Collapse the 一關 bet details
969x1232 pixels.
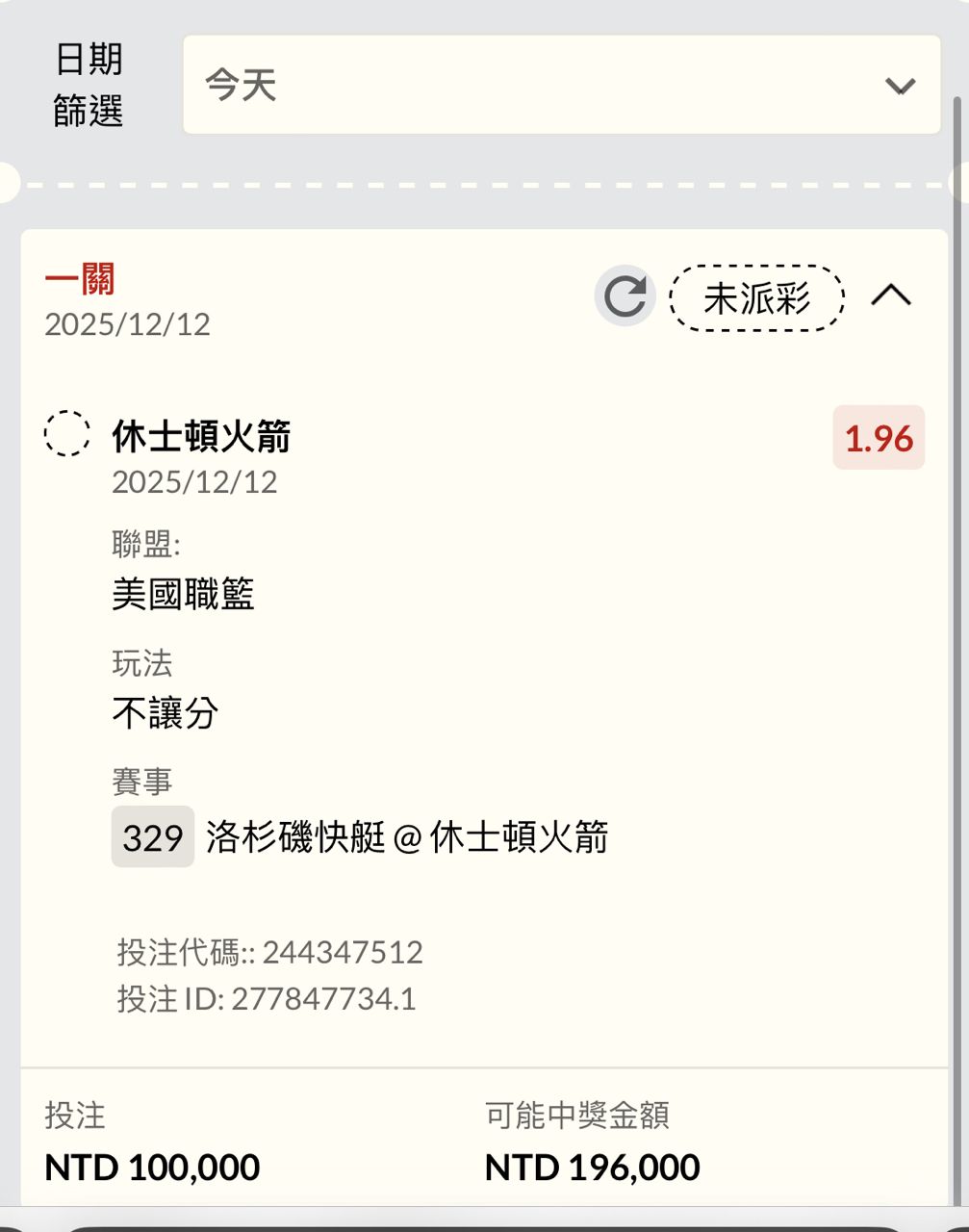point(891,295)
